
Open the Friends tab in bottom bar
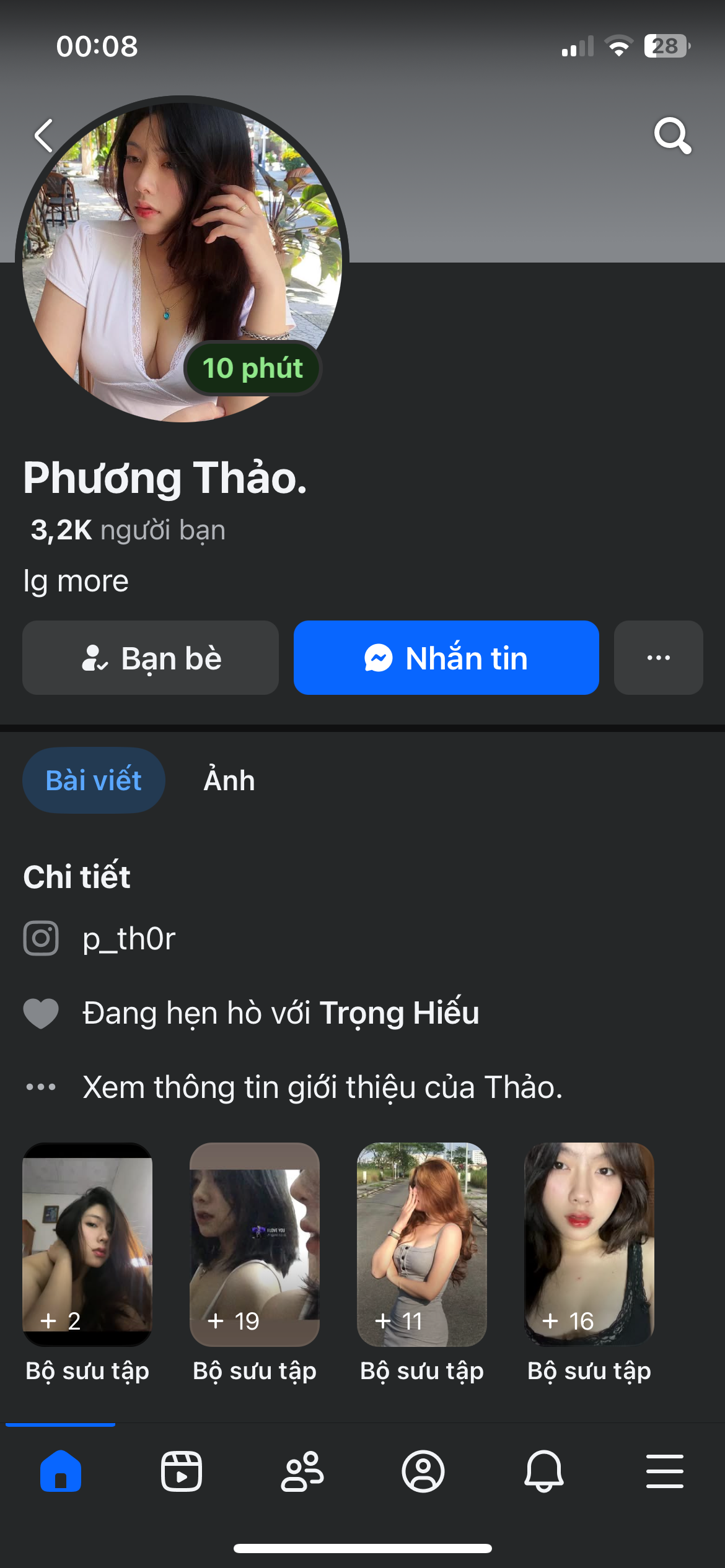[x=302, y=1471]
